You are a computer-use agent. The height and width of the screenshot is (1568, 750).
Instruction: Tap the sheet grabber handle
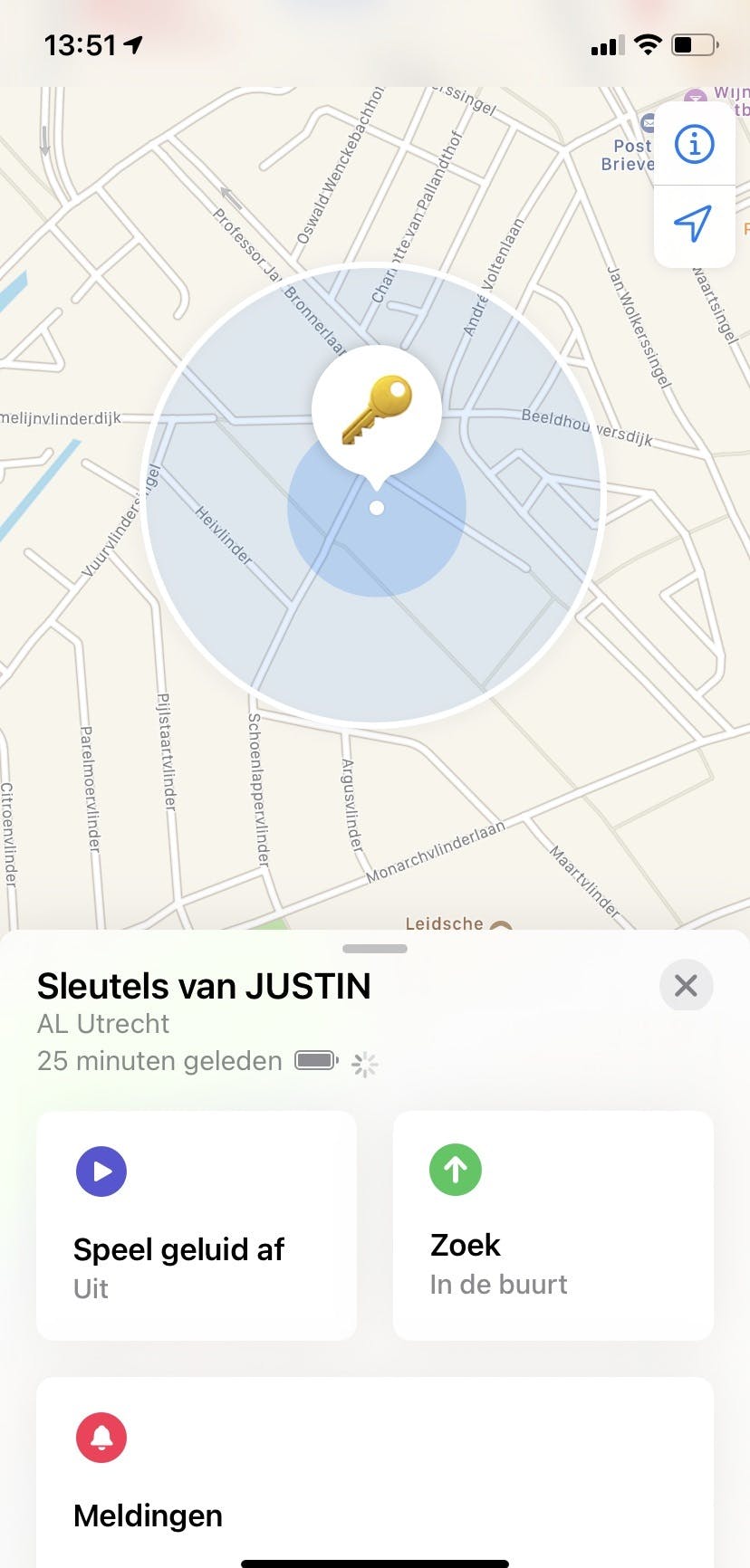tap(375, 949)
